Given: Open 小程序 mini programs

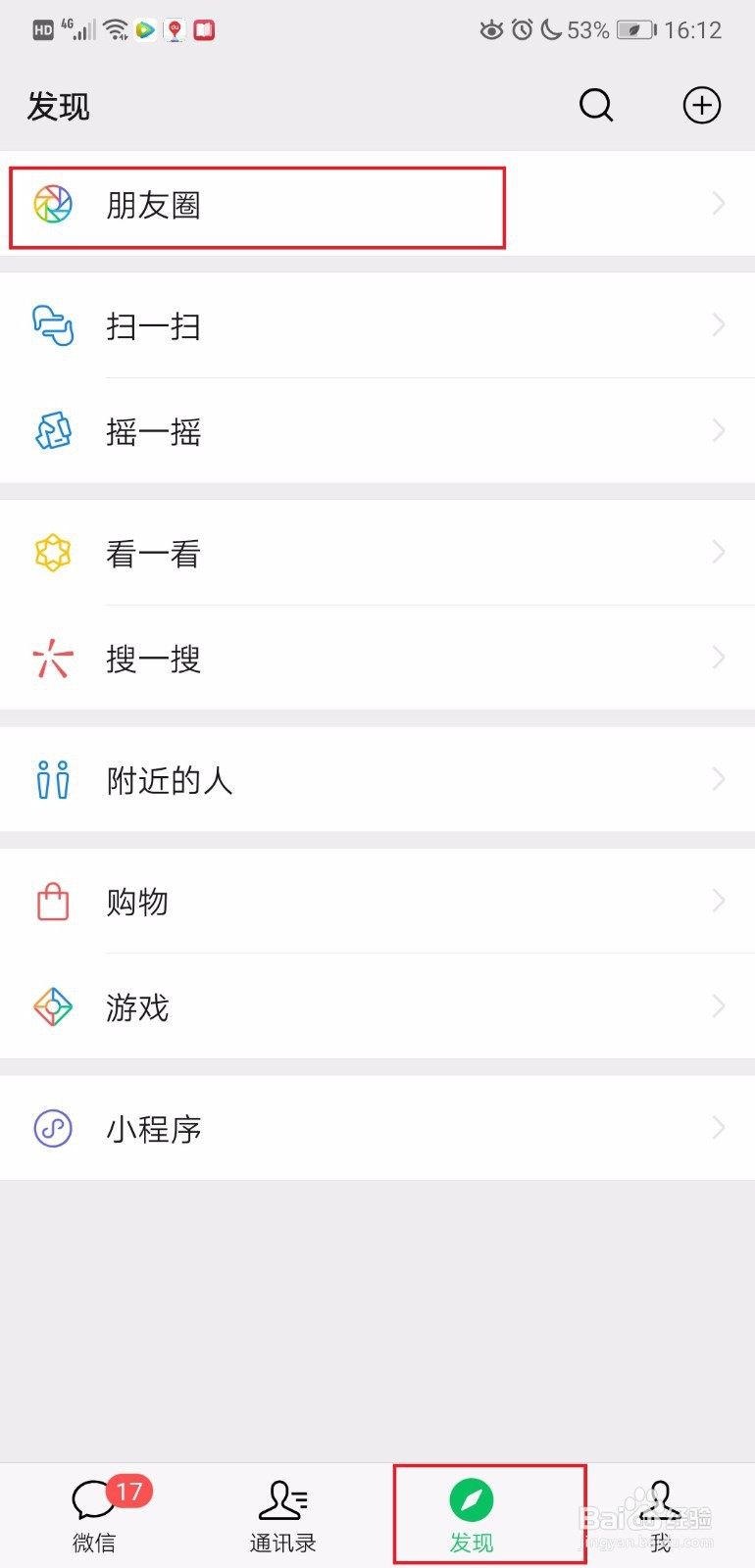Looking at the screenshot, I should click(377, 1128).
